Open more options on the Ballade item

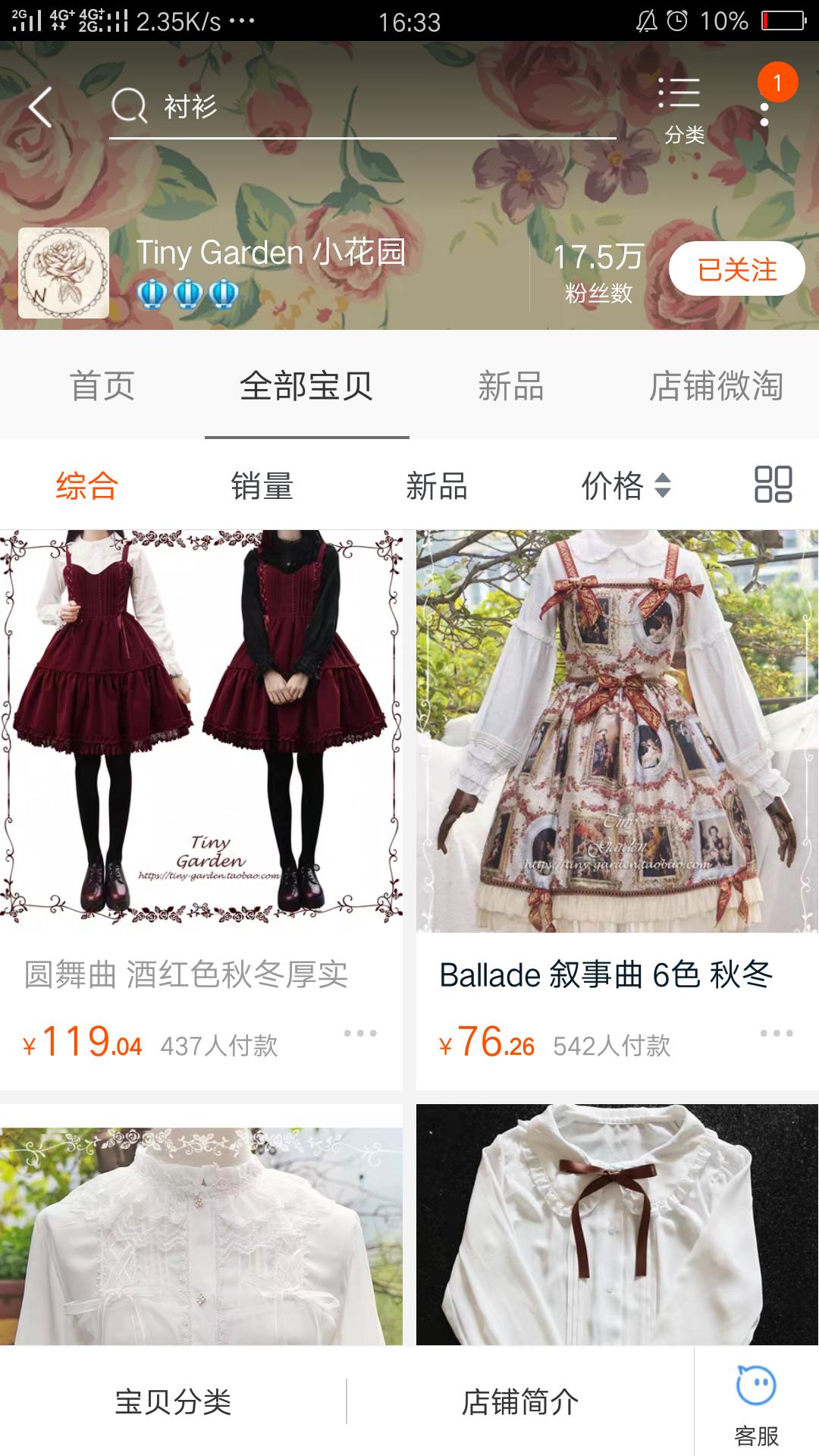point(772,1031)
